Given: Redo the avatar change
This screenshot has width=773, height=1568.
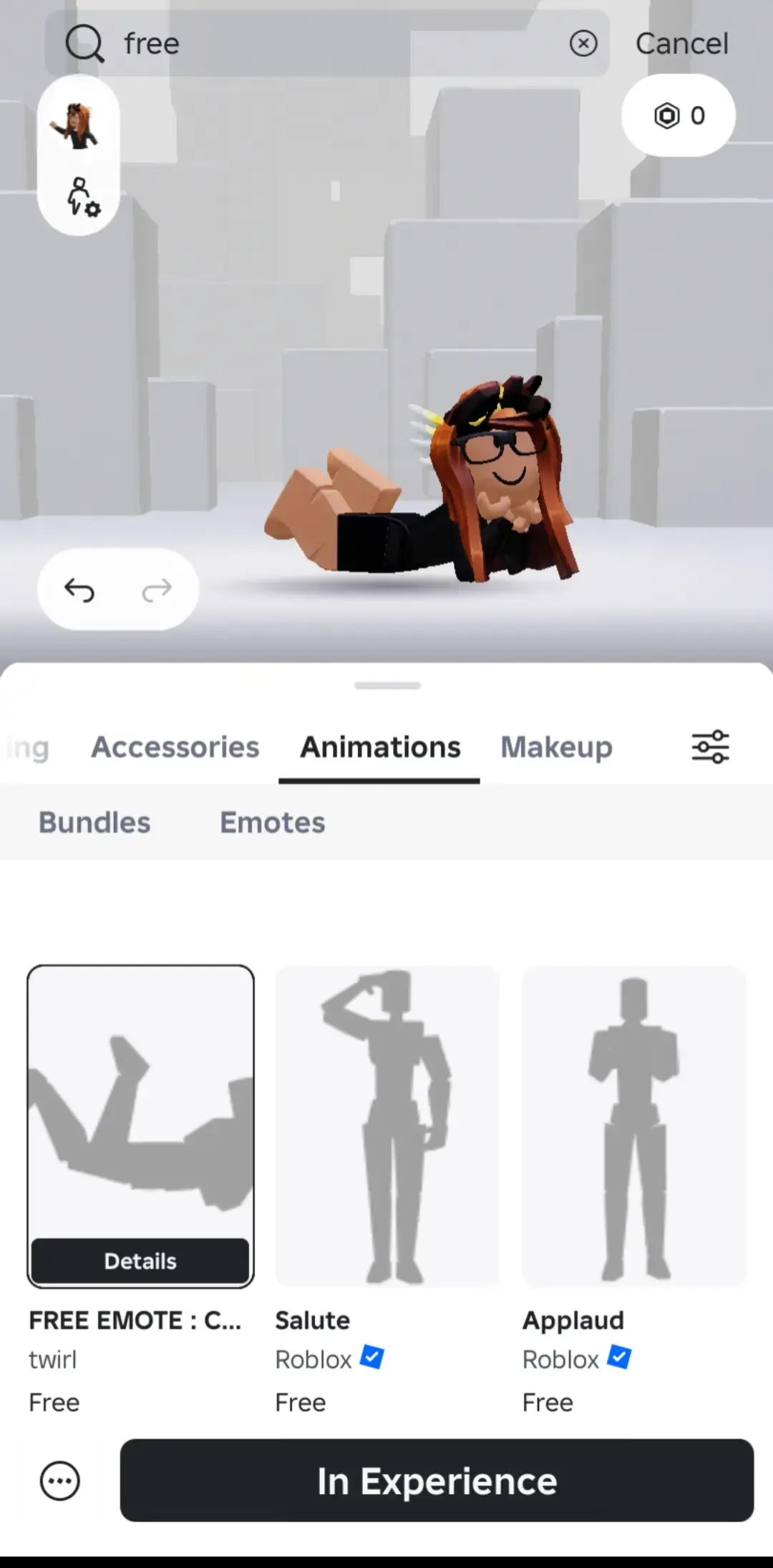Looking at the screenshot, I should 157,590.
